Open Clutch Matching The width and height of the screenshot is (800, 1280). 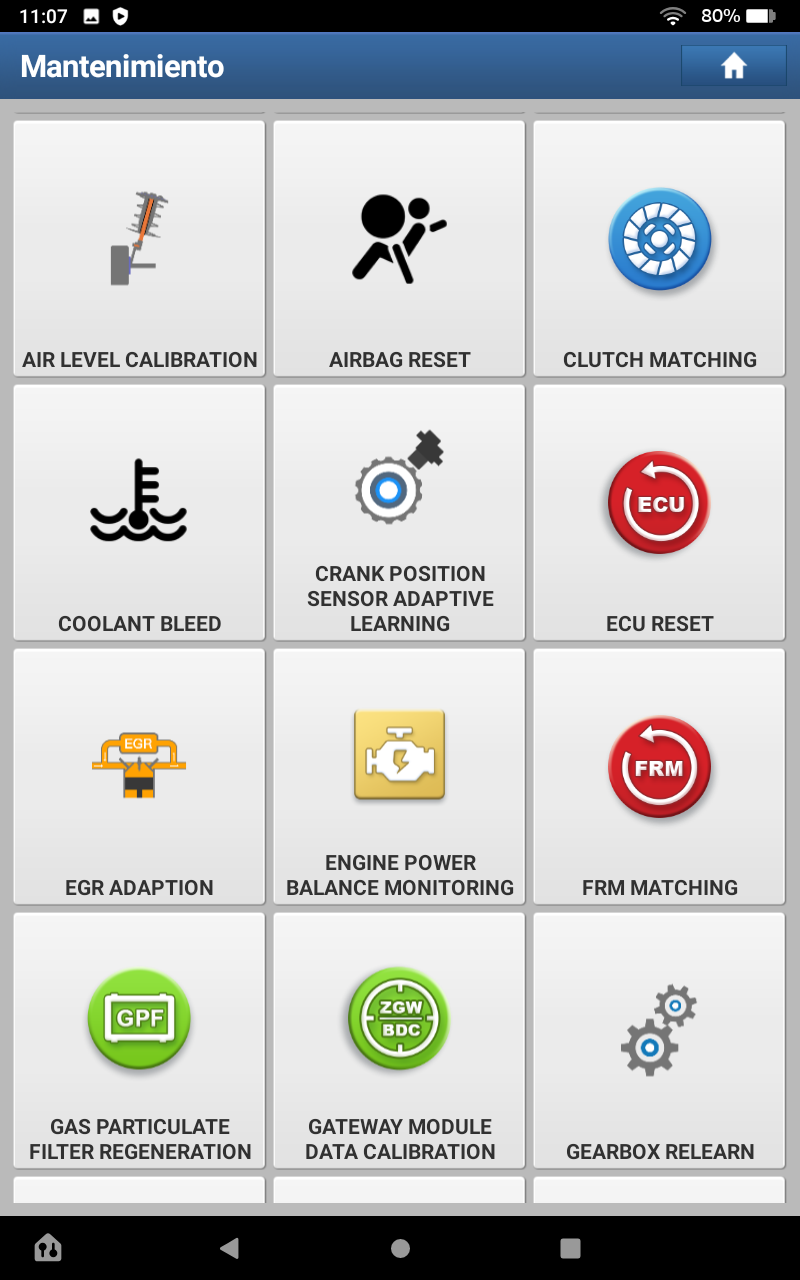[659, 249]
